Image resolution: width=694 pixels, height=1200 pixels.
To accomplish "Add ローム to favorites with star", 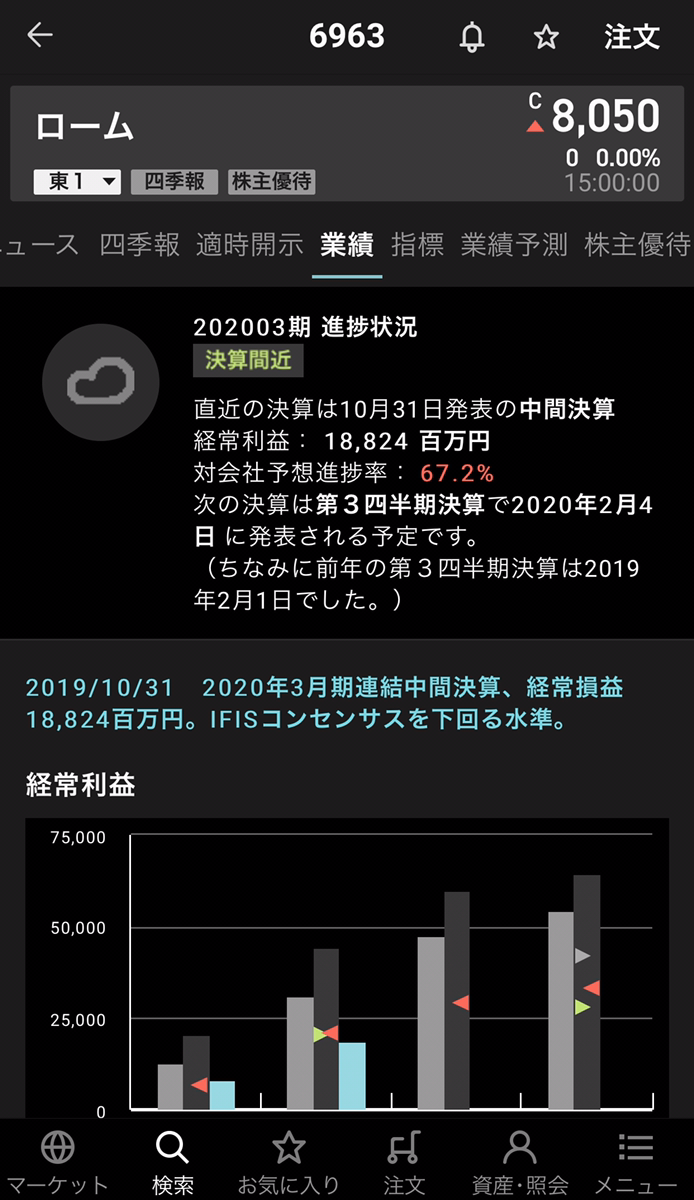I will pyautogui.click(x=545, y=37).
